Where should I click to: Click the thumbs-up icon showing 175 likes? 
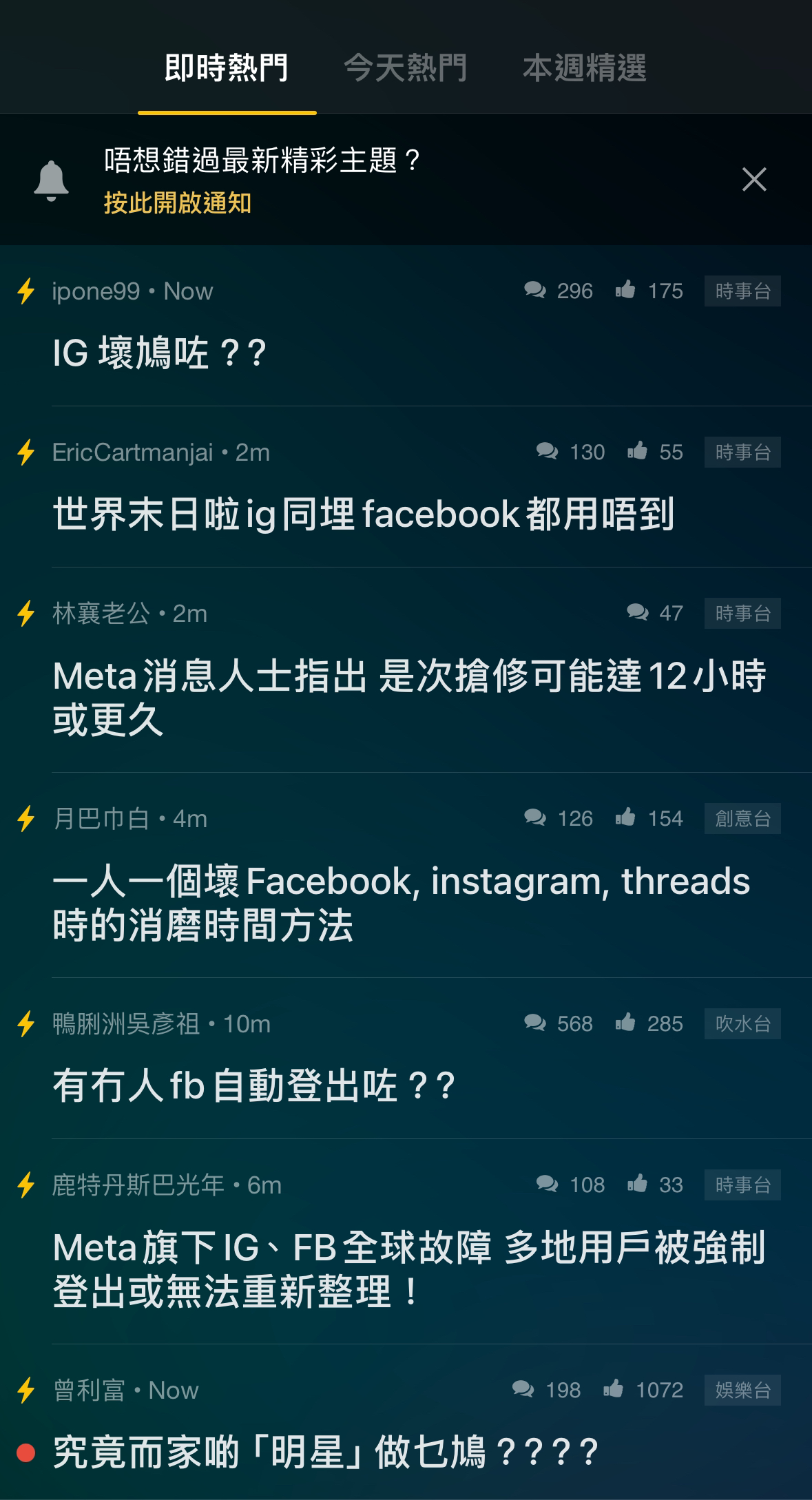[x=627, y=291]
